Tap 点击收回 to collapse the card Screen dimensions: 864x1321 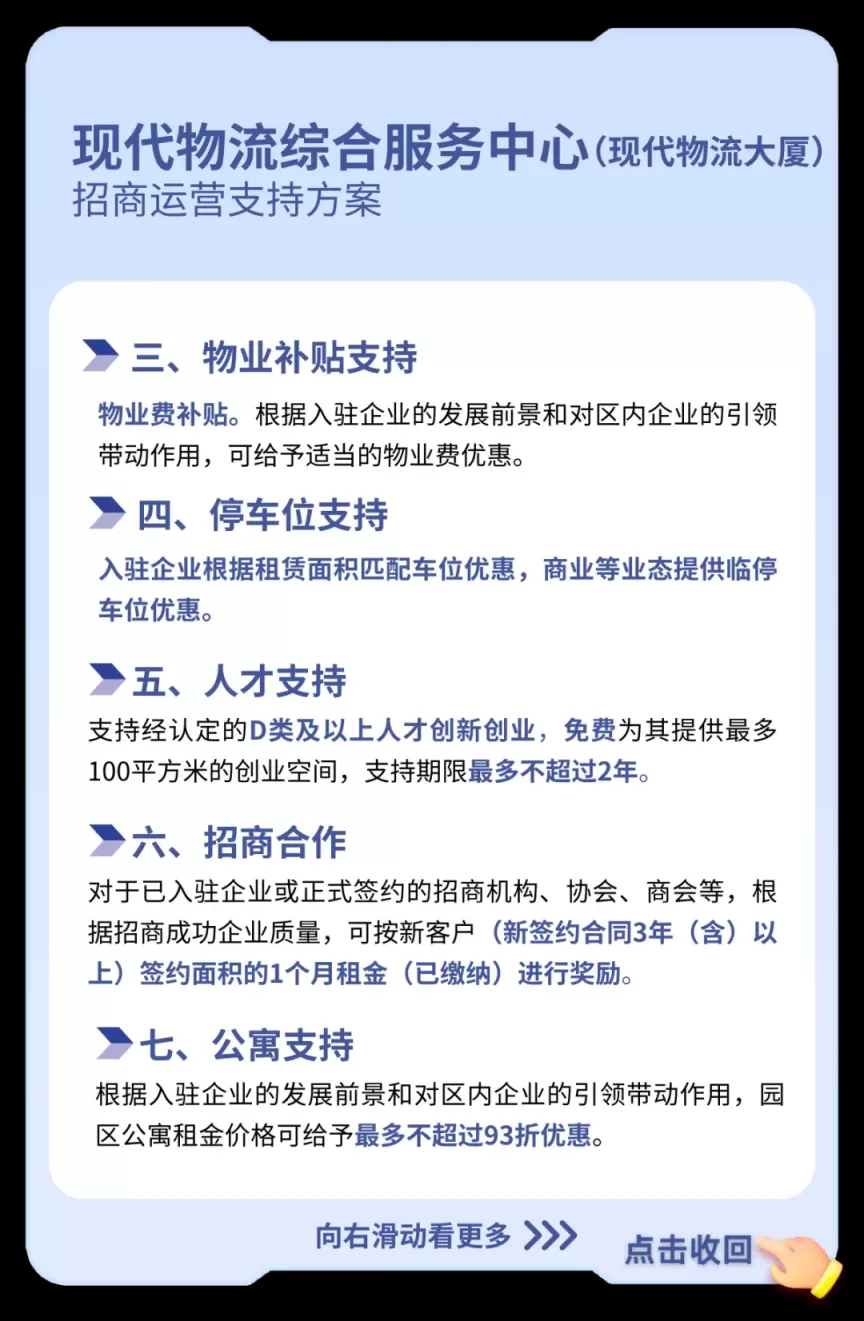[690, 1249]
